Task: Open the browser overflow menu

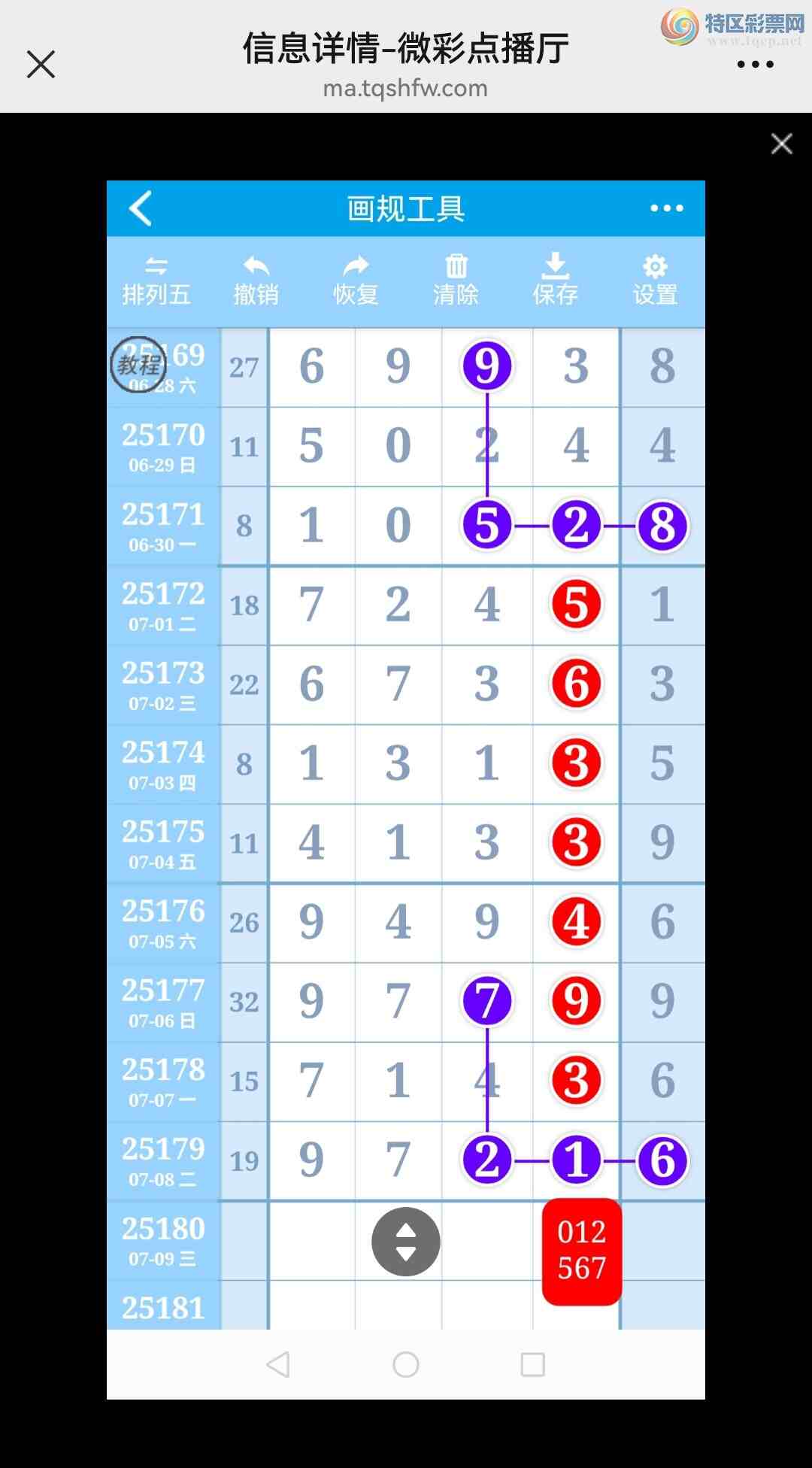Action: [x=755, y=65]
